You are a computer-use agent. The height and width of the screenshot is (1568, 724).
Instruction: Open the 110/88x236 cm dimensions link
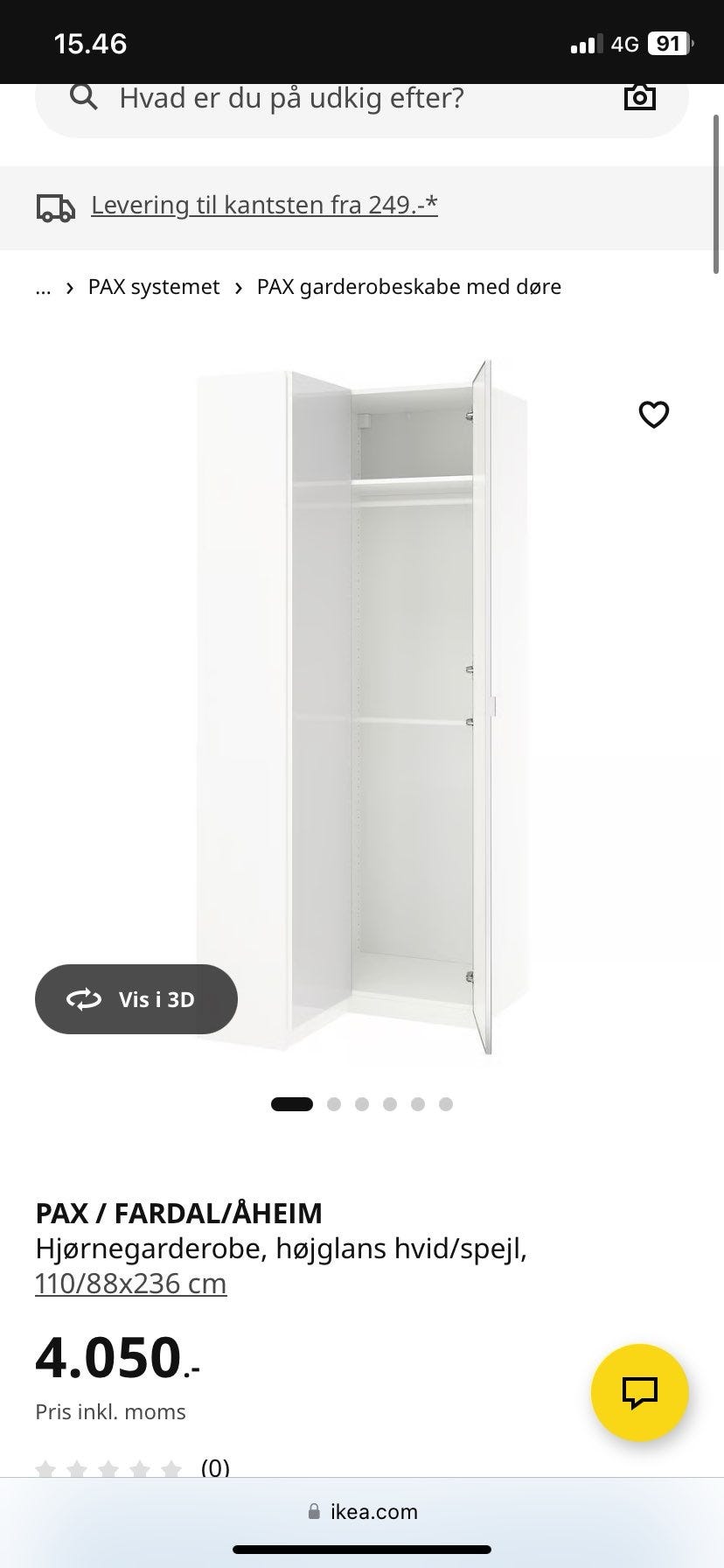click(x=131, y=1284)
